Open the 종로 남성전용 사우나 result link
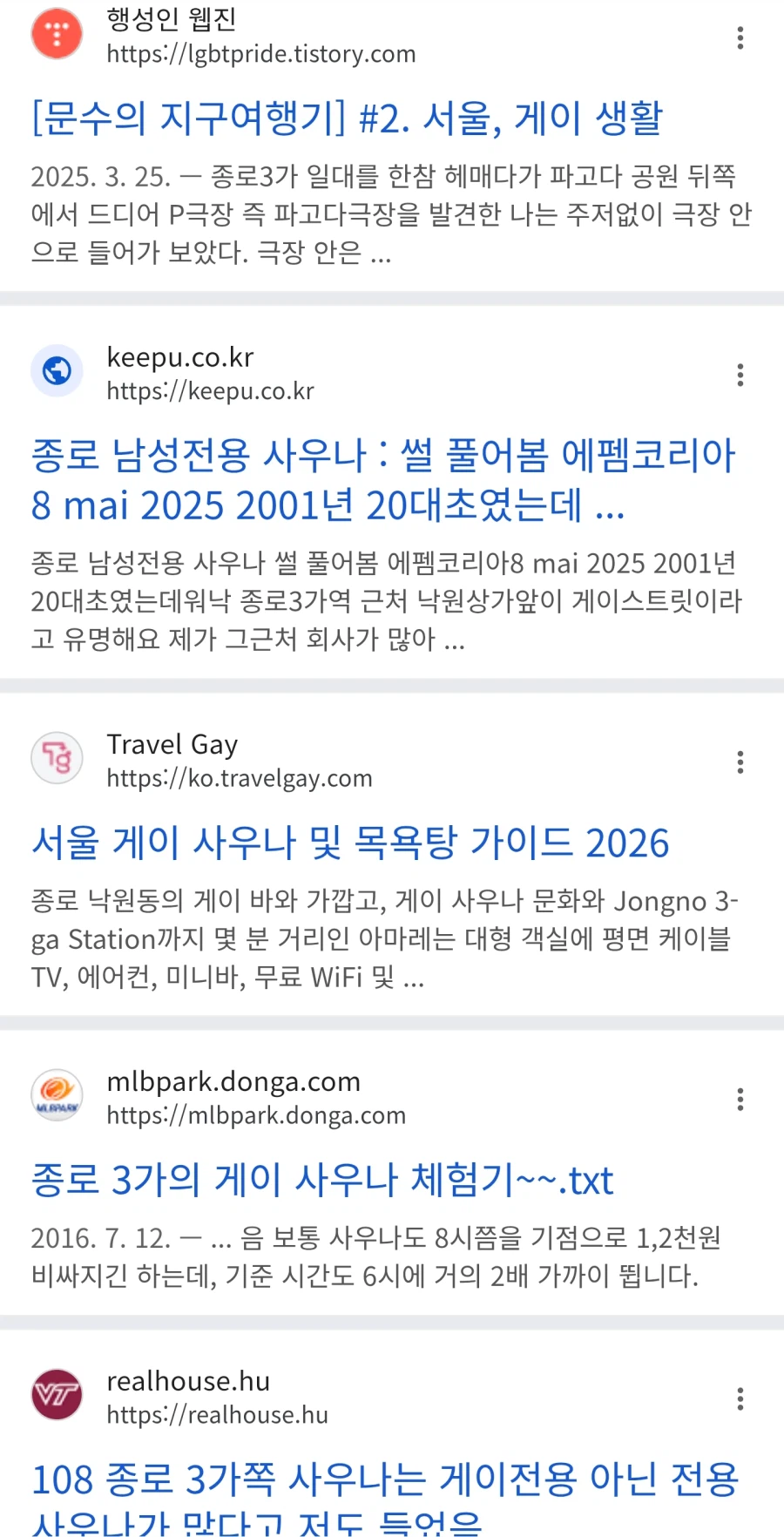This screenshot has width=784, height=1537. click(x=383, y=479)
